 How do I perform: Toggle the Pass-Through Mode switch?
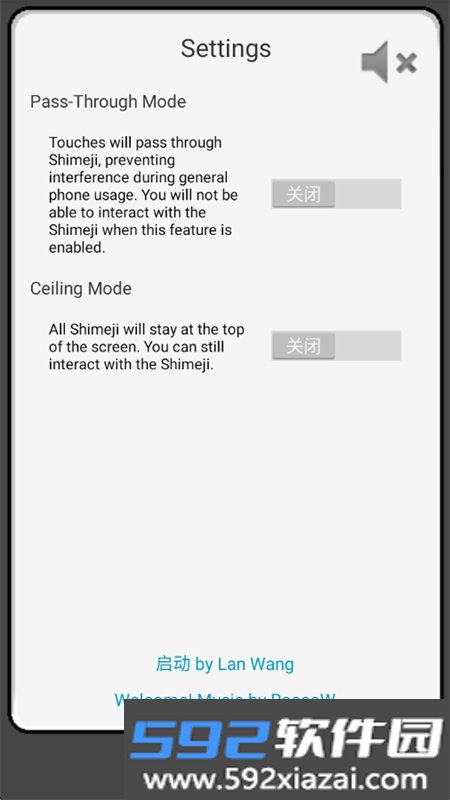336,194
